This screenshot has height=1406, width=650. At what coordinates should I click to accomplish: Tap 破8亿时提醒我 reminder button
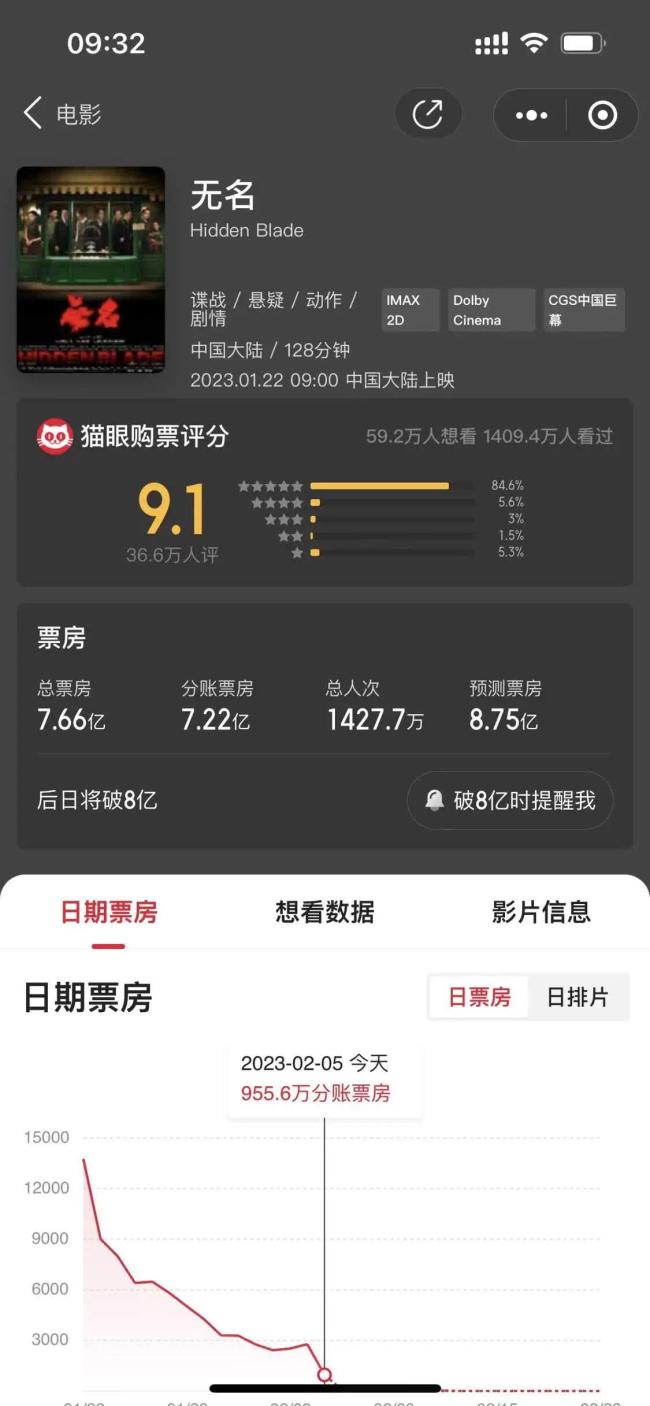click(510, 800)
